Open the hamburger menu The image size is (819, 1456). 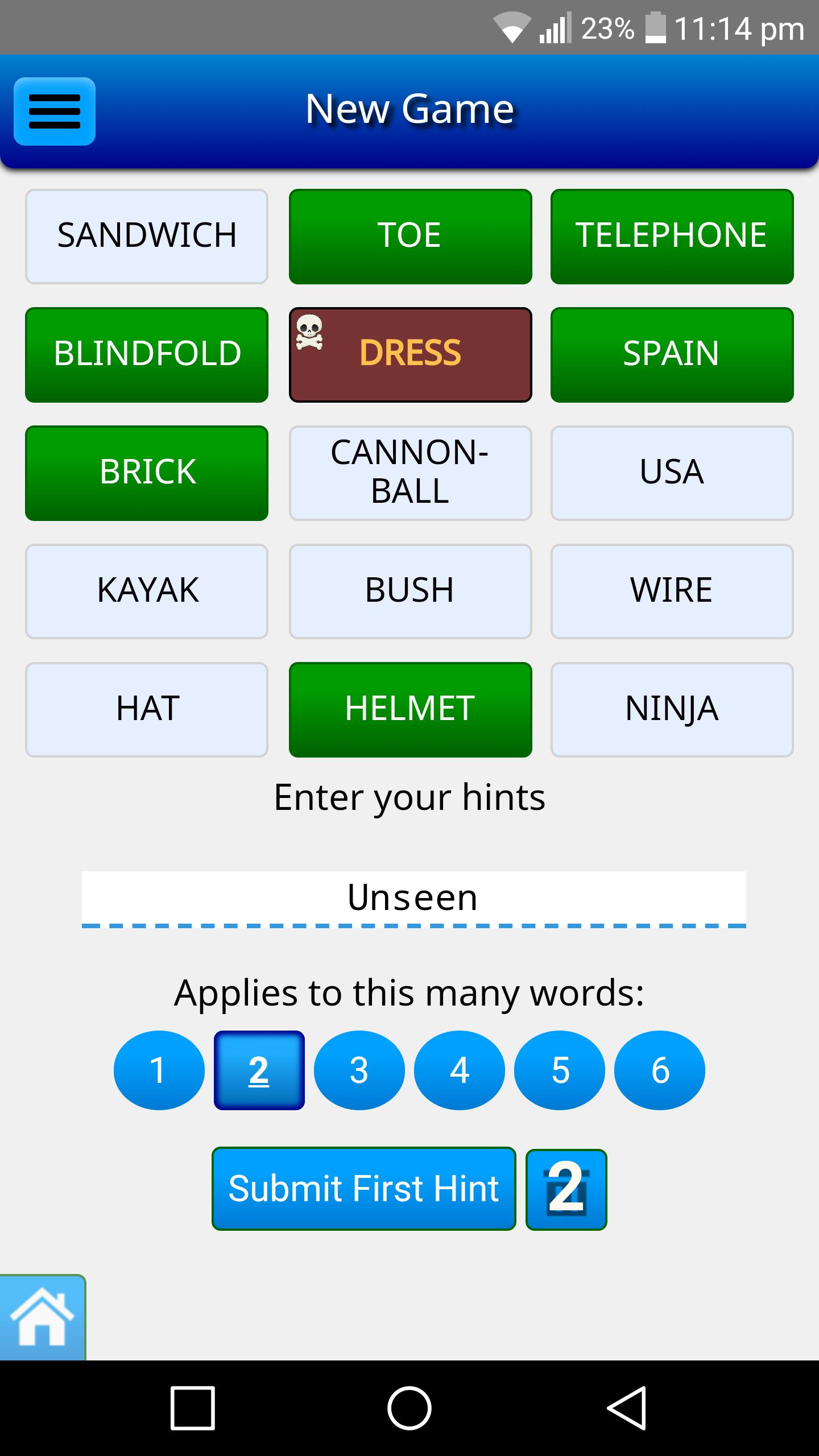point(55,111)
